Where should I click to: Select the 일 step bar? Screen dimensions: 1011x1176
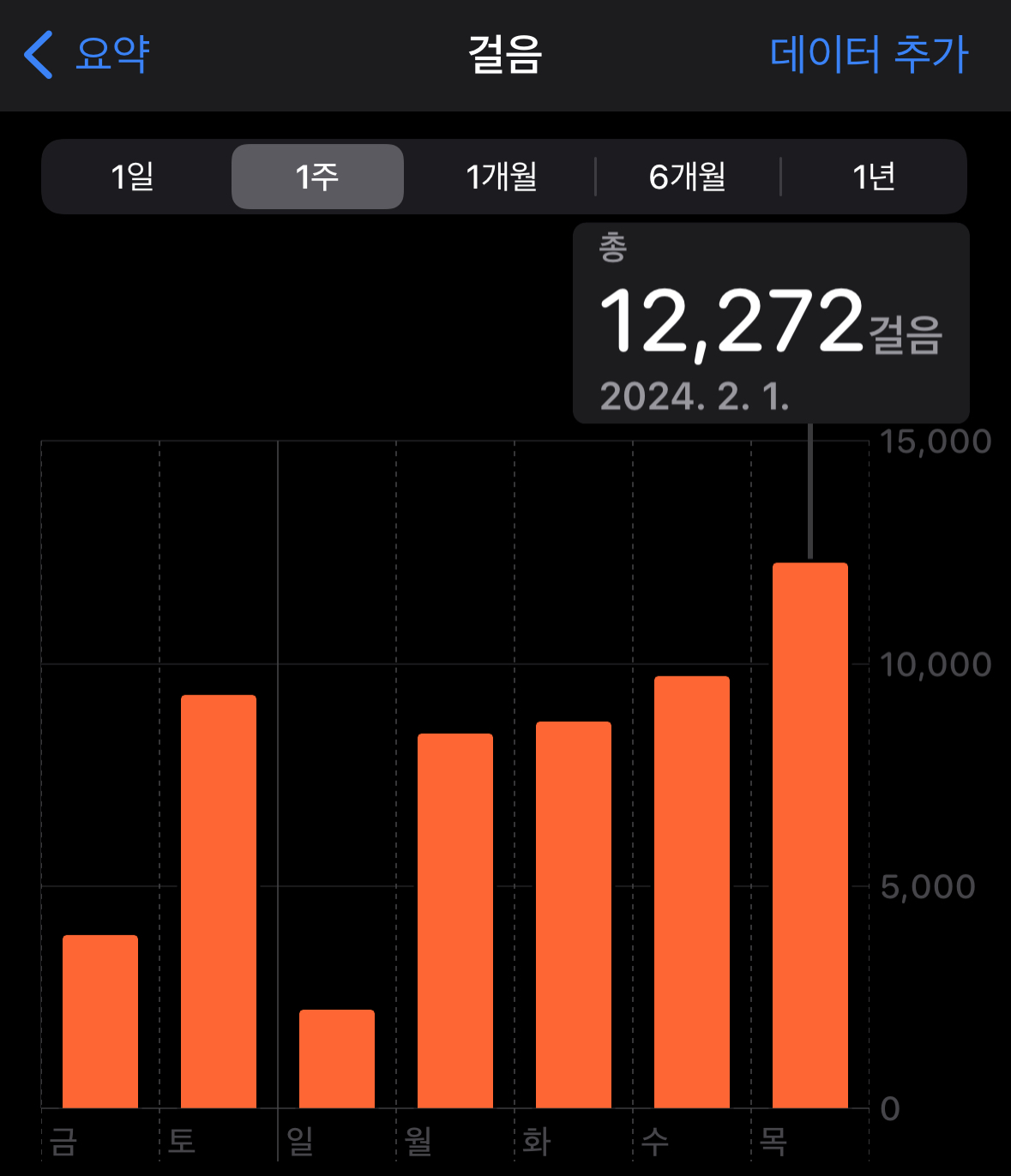click(x=337, y=1059)
